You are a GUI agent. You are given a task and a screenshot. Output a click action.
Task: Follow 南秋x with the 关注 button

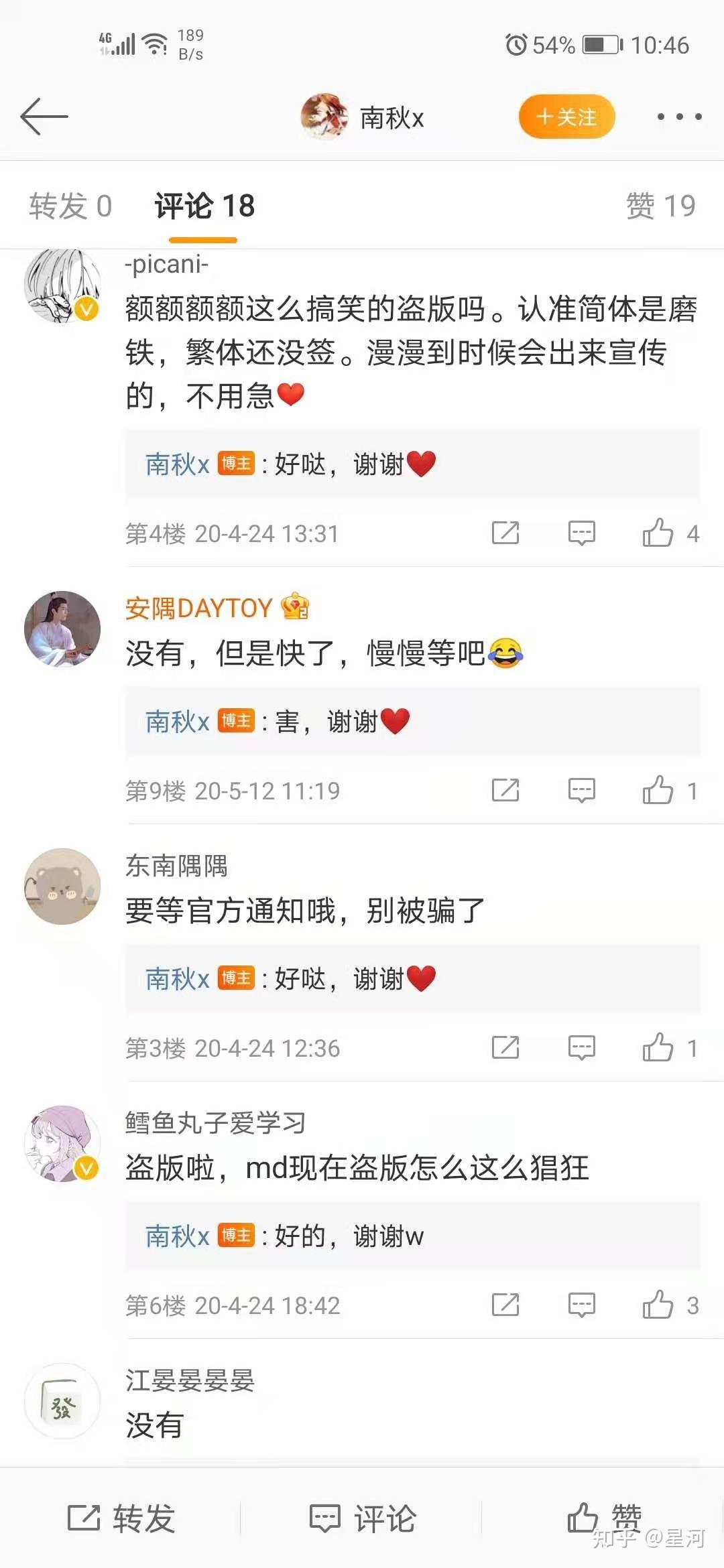coord(566,117)
